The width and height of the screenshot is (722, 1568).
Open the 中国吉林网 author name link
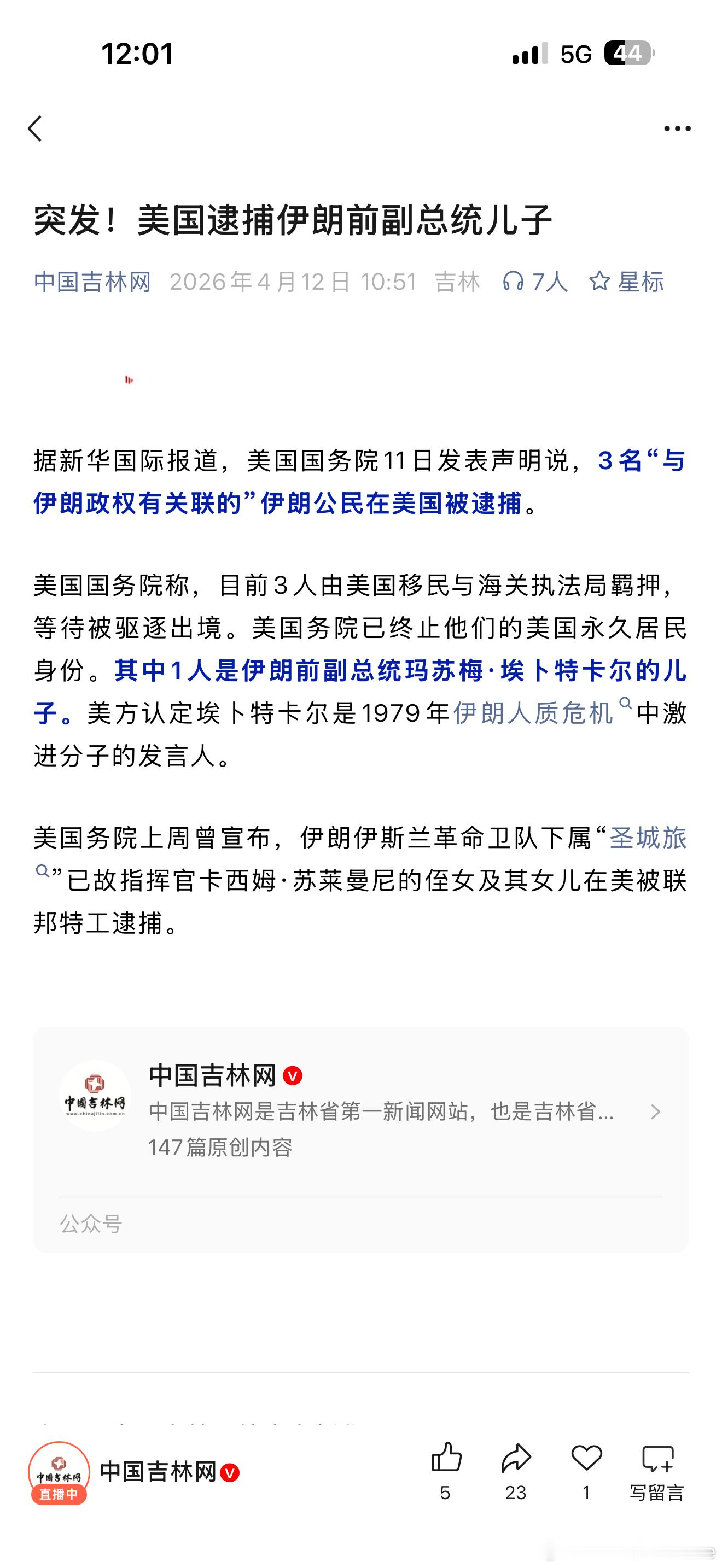point(92,282)
